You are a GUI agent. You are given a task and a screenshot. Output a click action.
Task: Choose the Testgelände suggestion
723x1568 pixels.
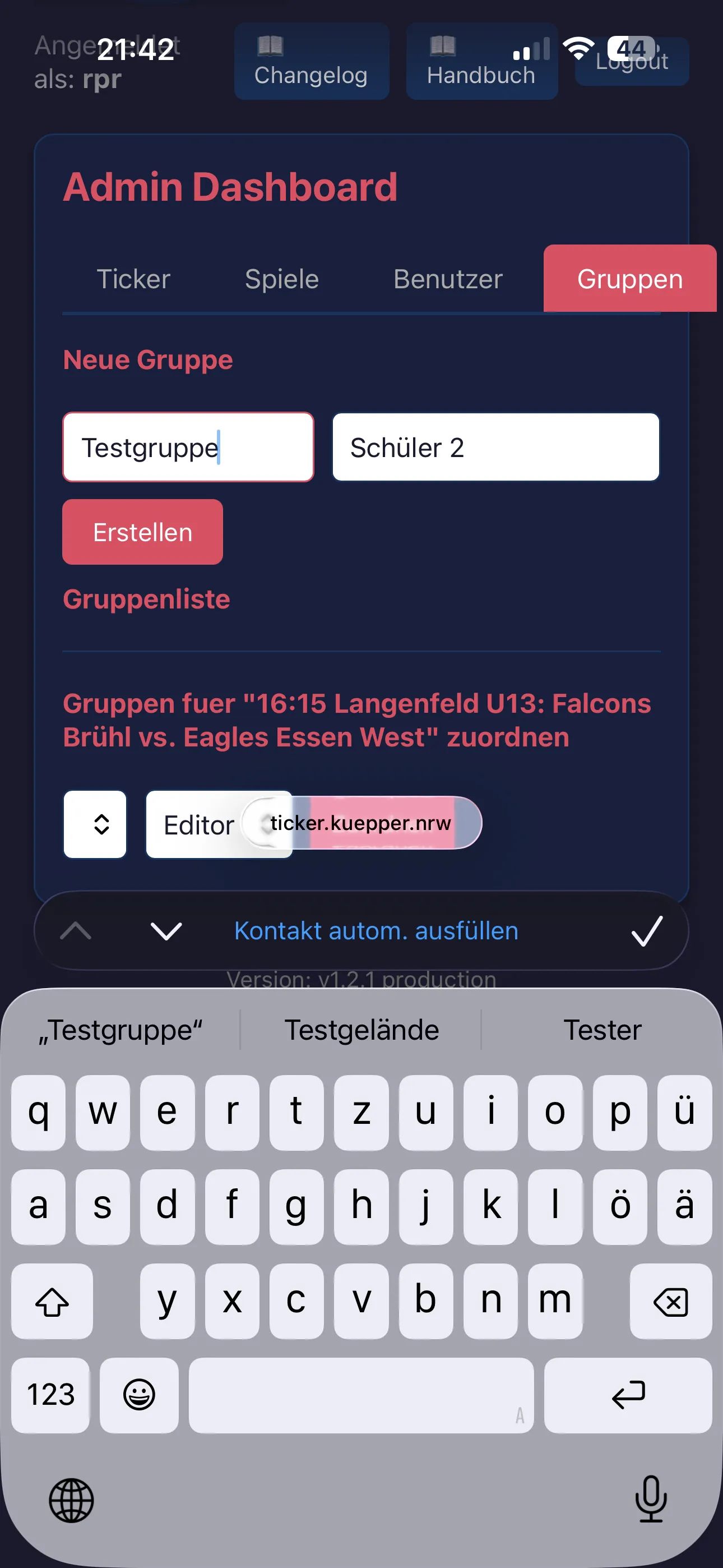pyautogui.click(x=361, y=1030)
